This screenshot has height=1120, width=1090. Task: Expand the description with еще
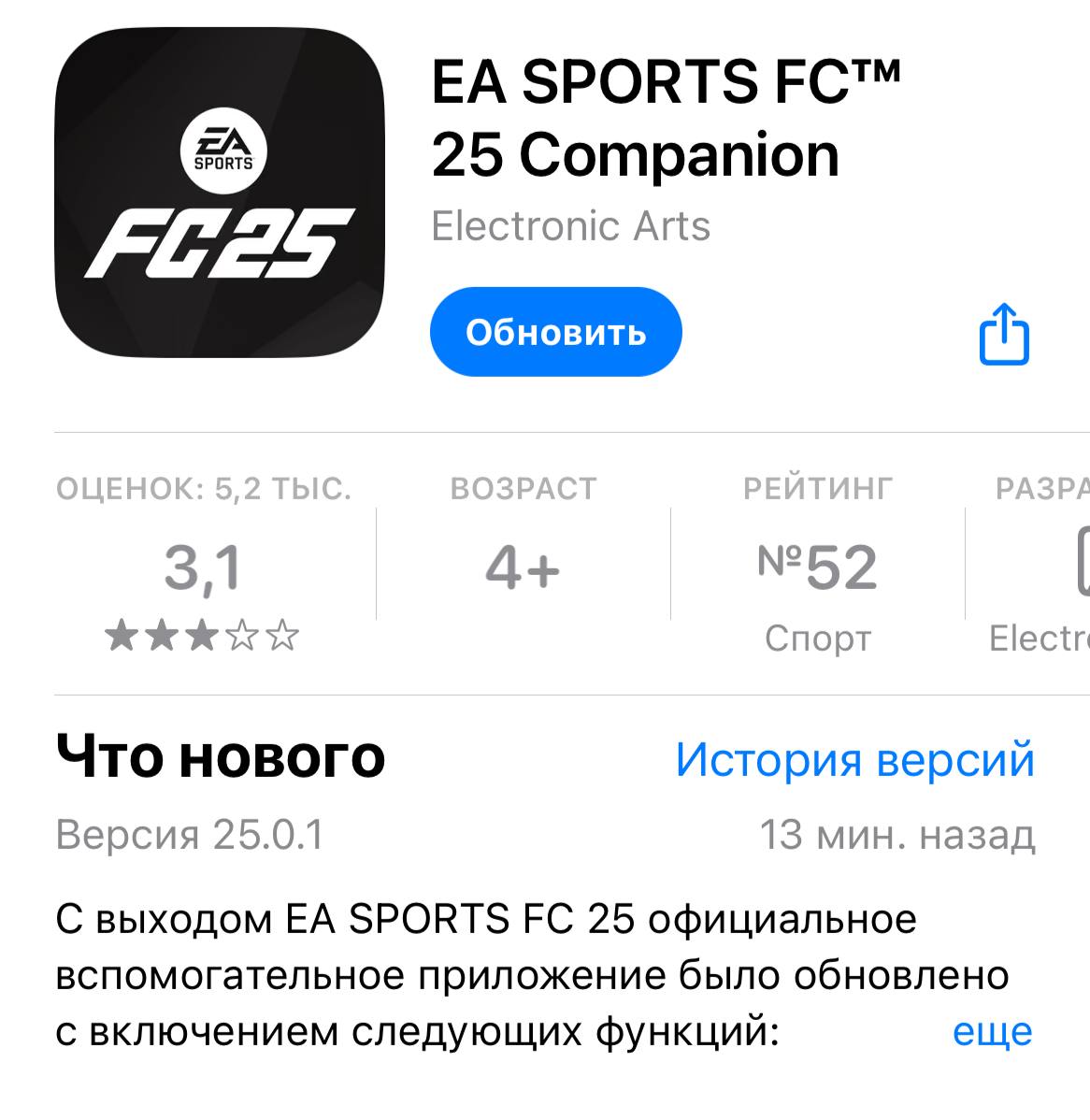pos(992,1031)
